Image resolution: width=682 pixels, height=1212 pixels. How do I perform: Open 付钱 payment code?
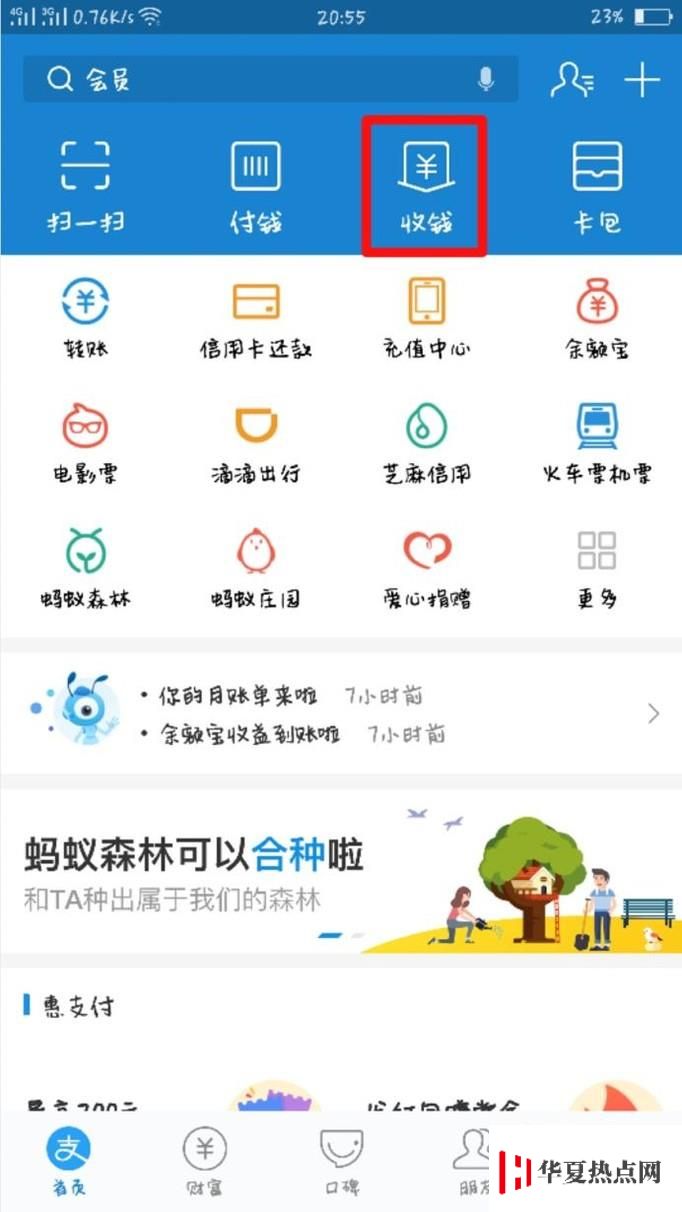pos(256,185)
